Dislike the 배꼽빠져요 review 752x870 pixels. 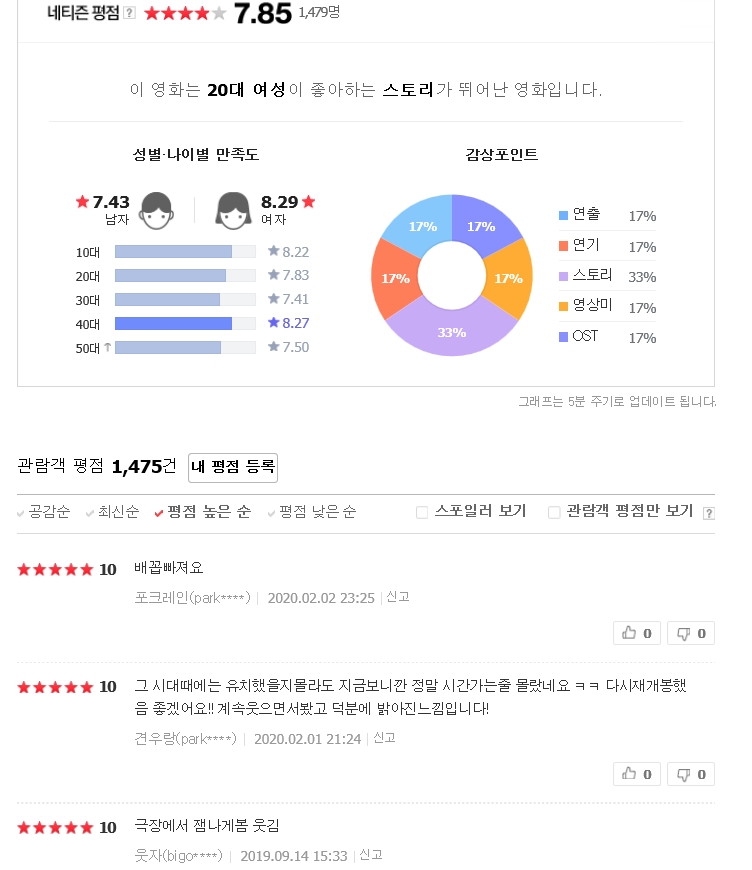[691, 633]
